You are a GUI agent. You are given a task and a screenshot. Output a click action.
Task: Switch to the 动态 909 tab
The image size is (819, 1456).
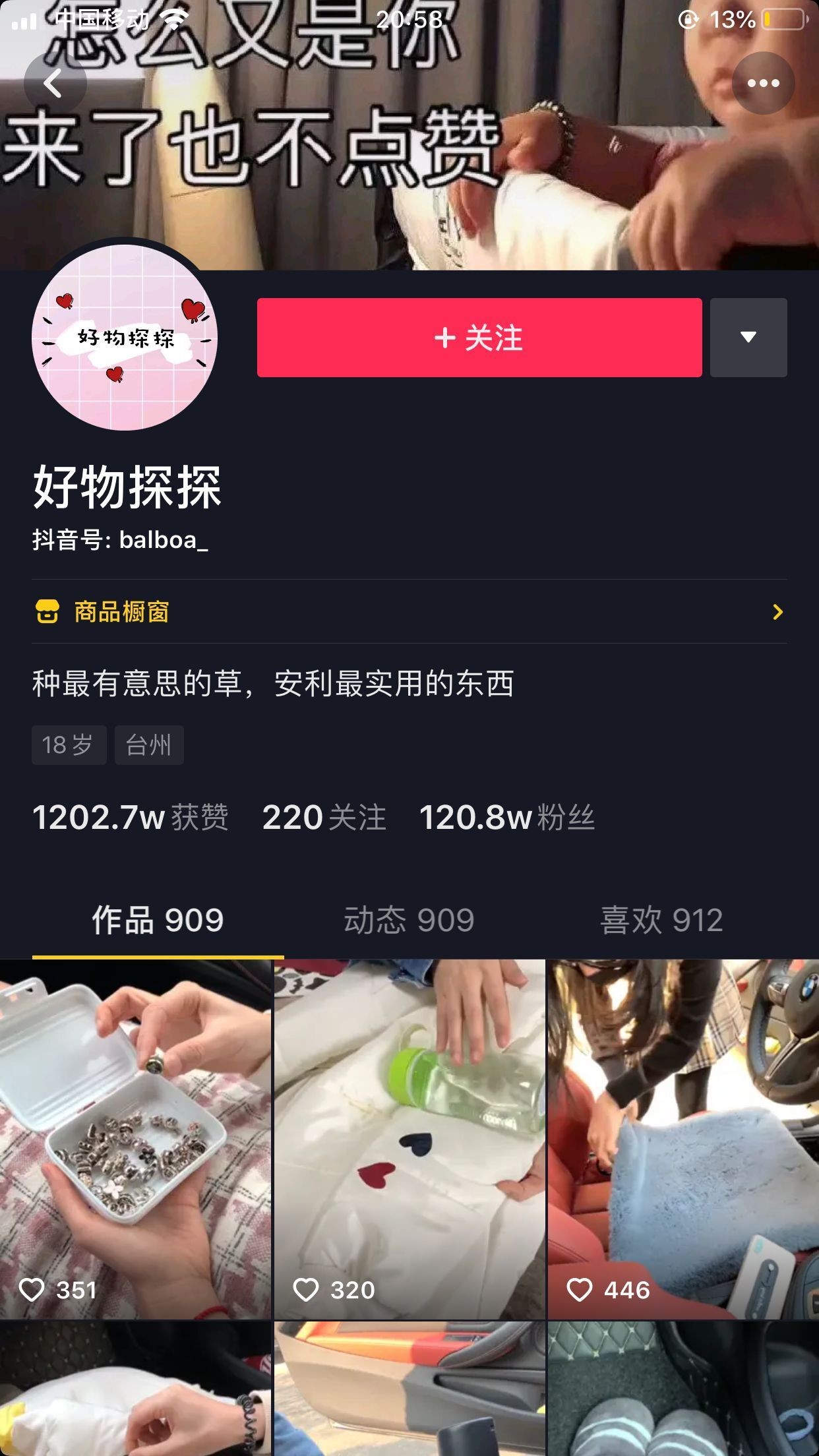click(409, 920)
